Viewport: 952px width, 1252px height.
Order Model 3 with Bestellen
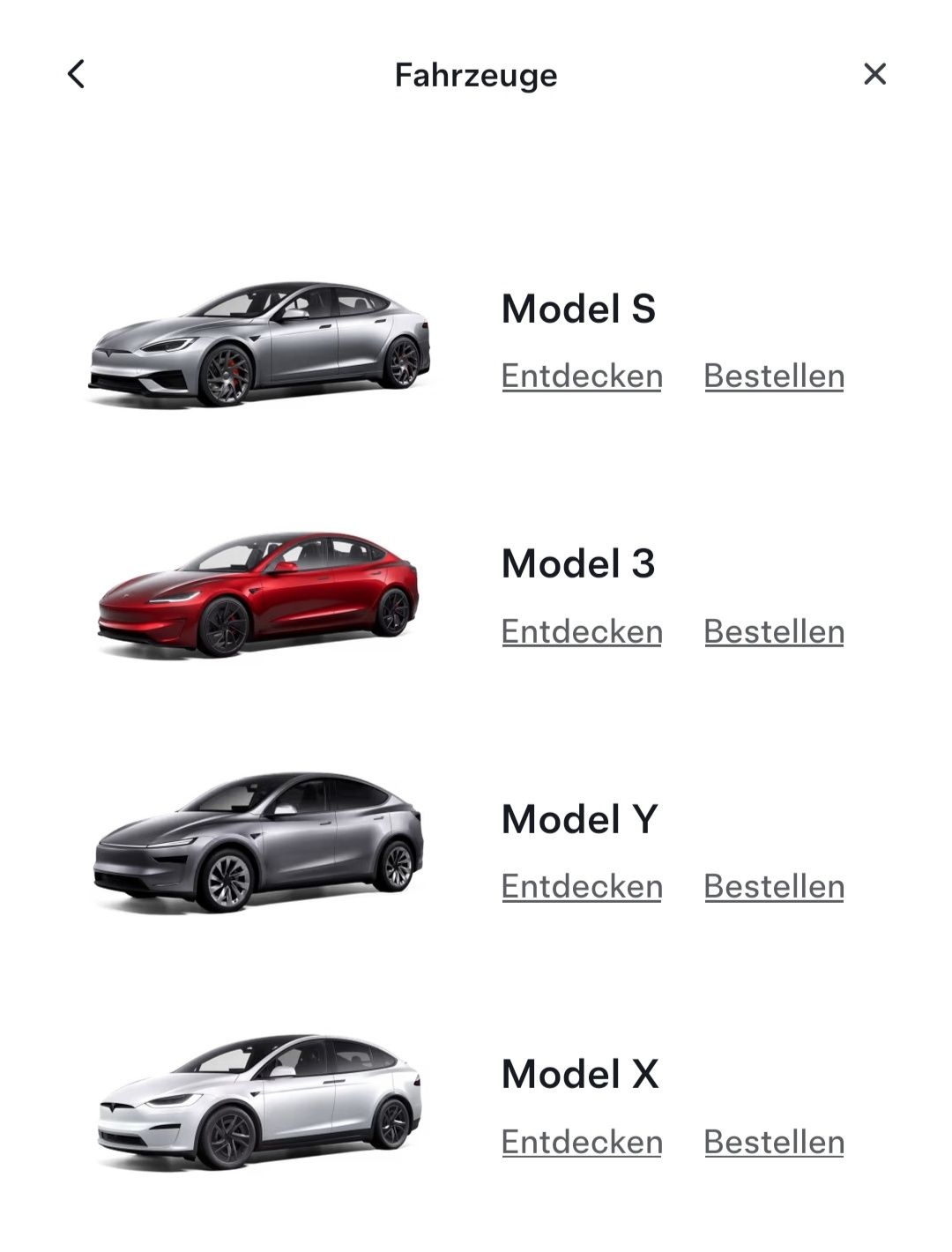(774, 632)
